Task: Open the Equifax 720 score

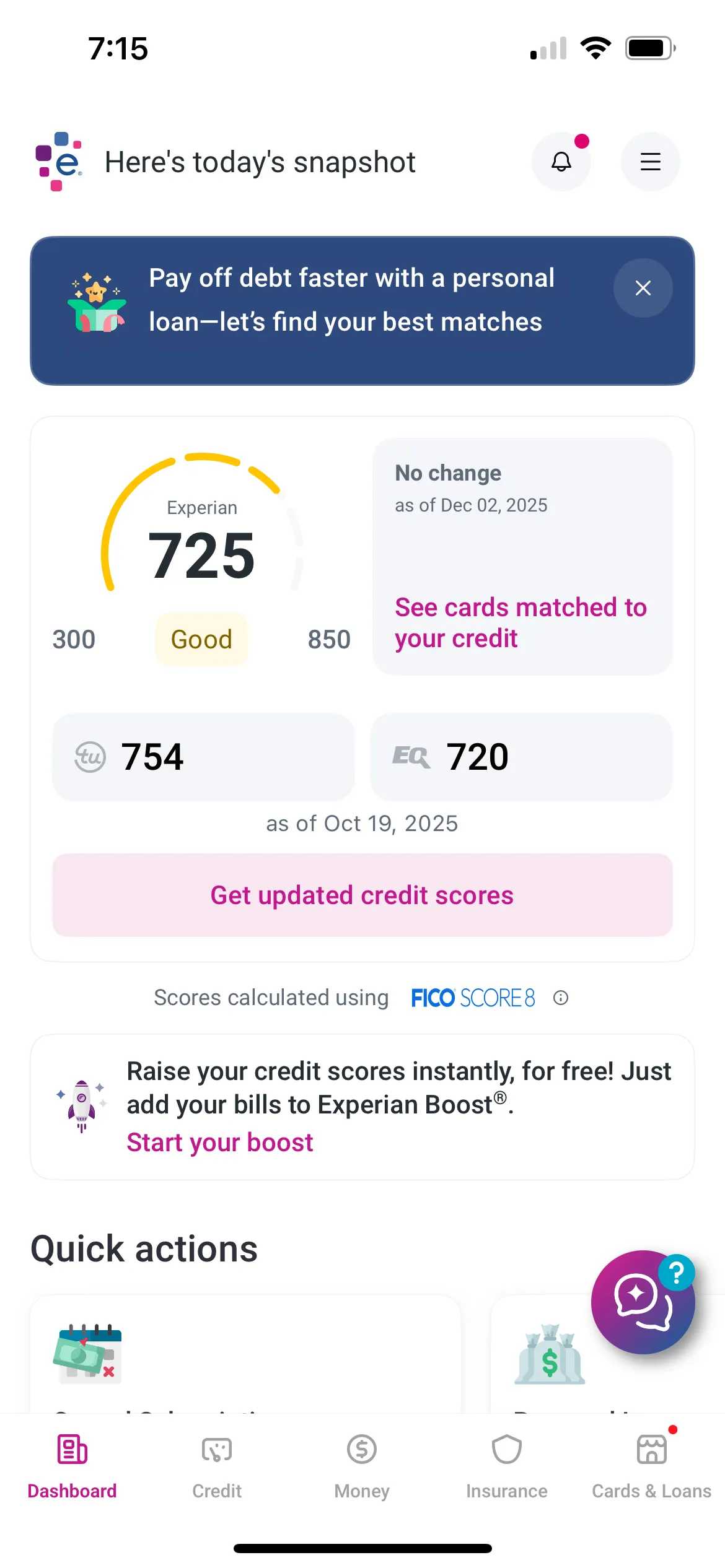Action: coord(521,757)
